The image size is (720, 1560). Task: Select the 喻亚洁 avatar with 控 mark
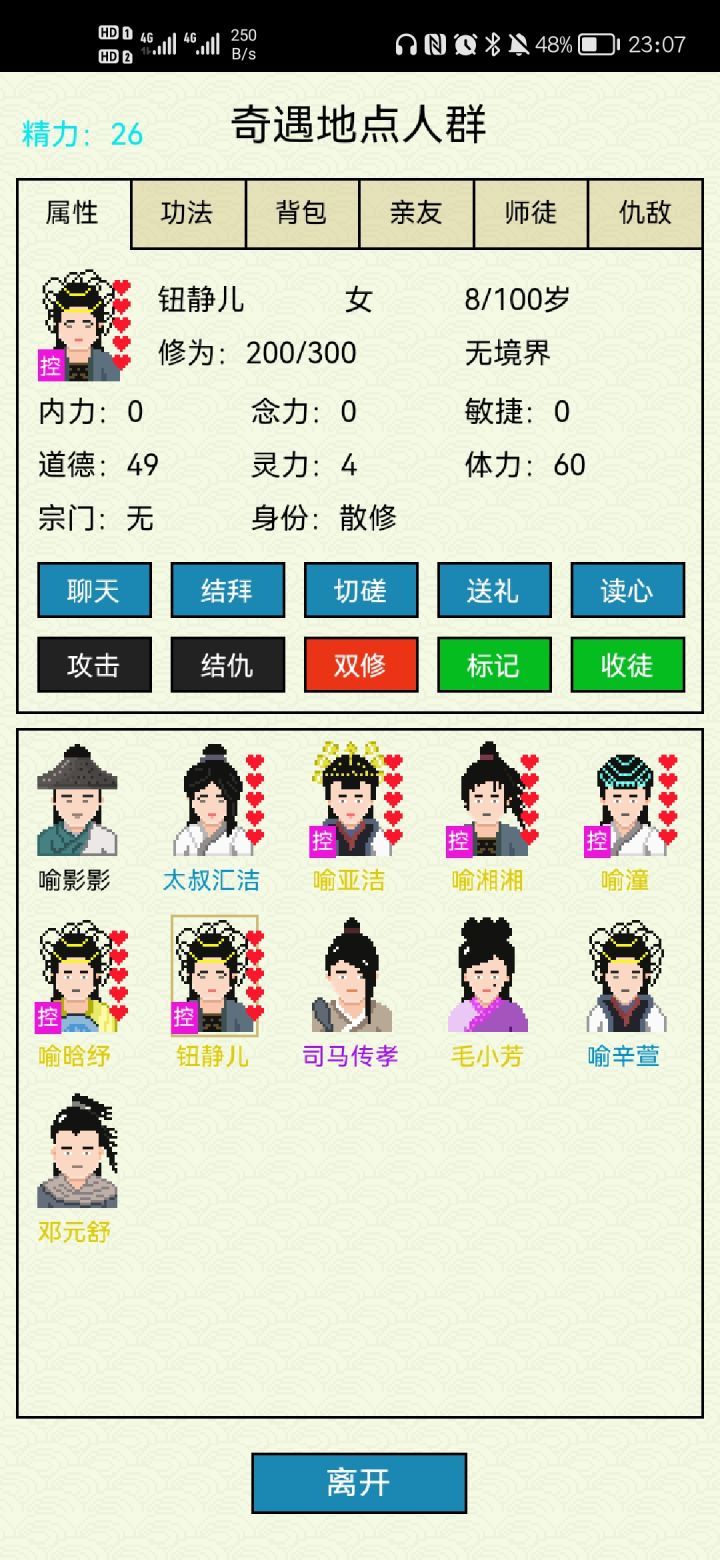tap(348, 795)
